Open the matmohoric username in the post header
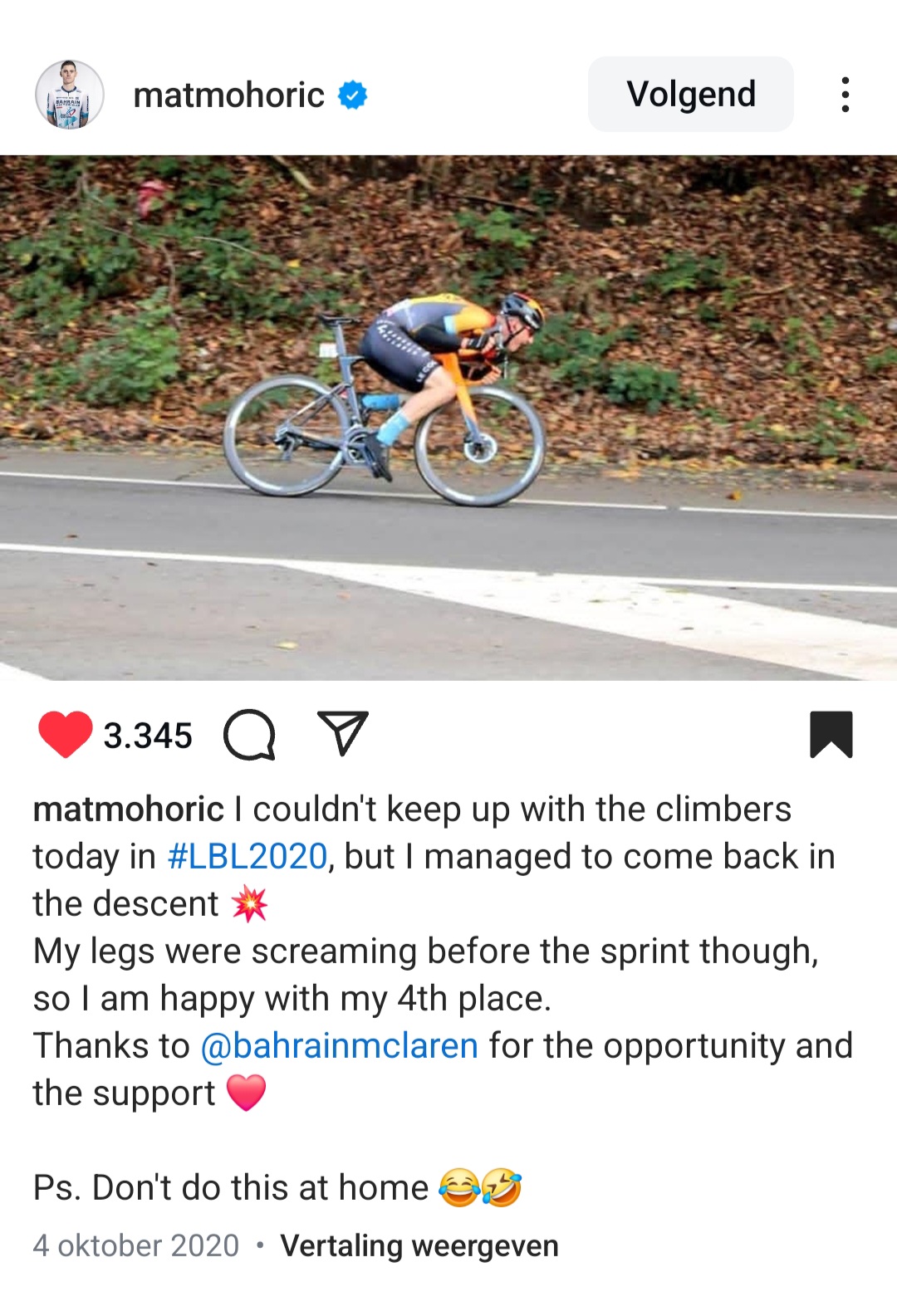 tap(228, 95)
